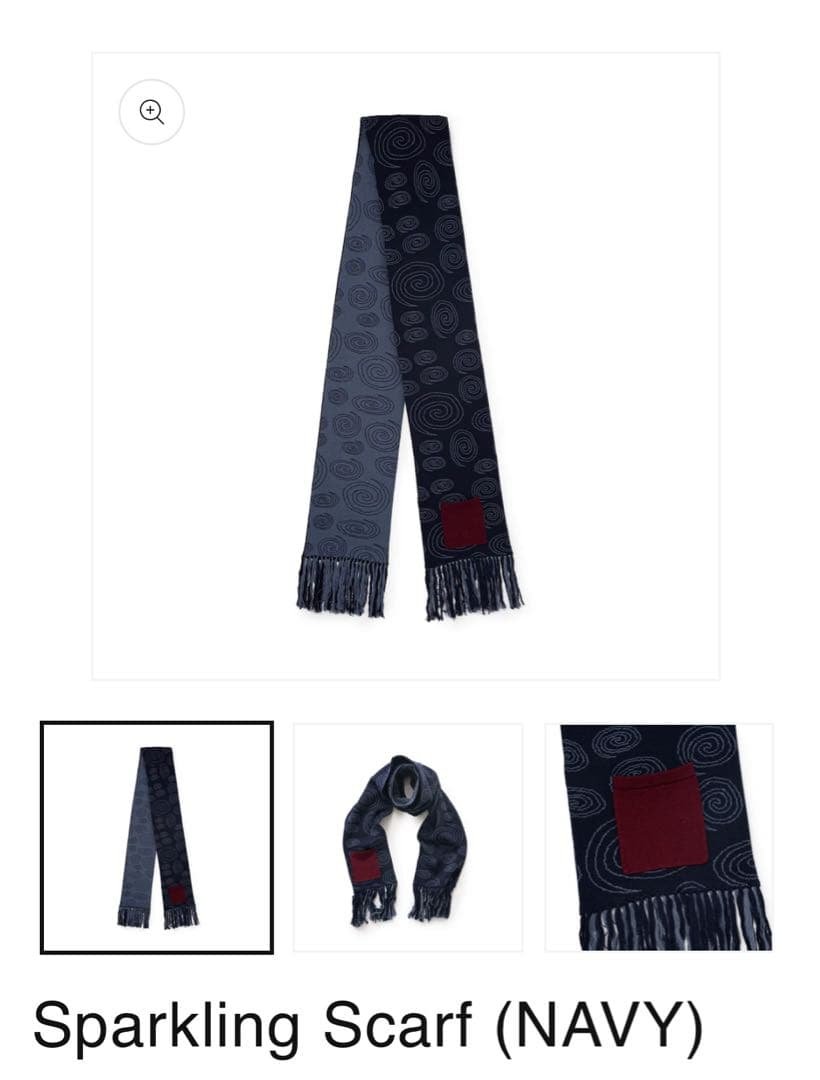View the second thumbnail with the looped scarf
The height and width of the screenshot is (1080, 820).
(407, 837)
